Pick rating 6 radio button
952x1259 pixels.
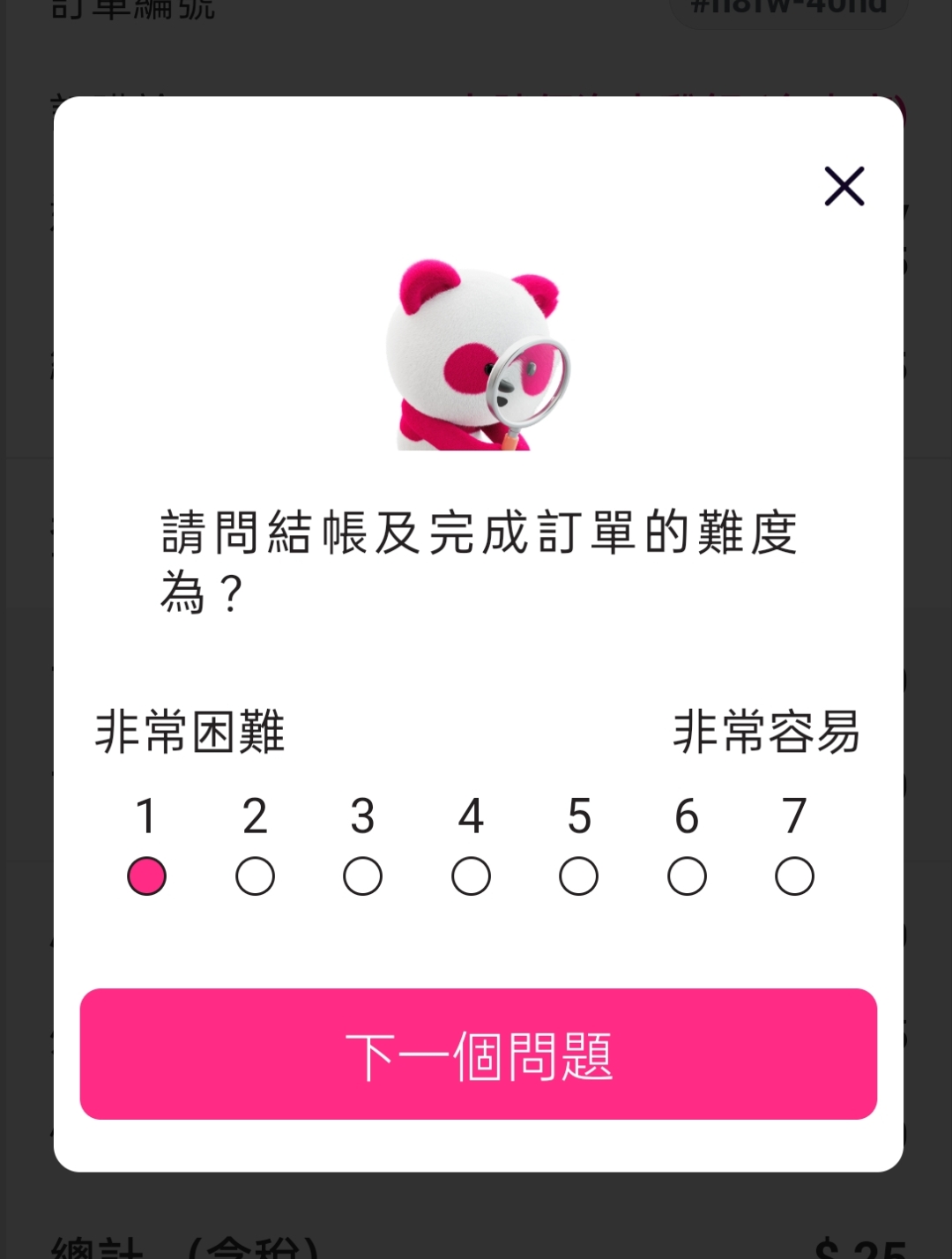click(687, 876)
